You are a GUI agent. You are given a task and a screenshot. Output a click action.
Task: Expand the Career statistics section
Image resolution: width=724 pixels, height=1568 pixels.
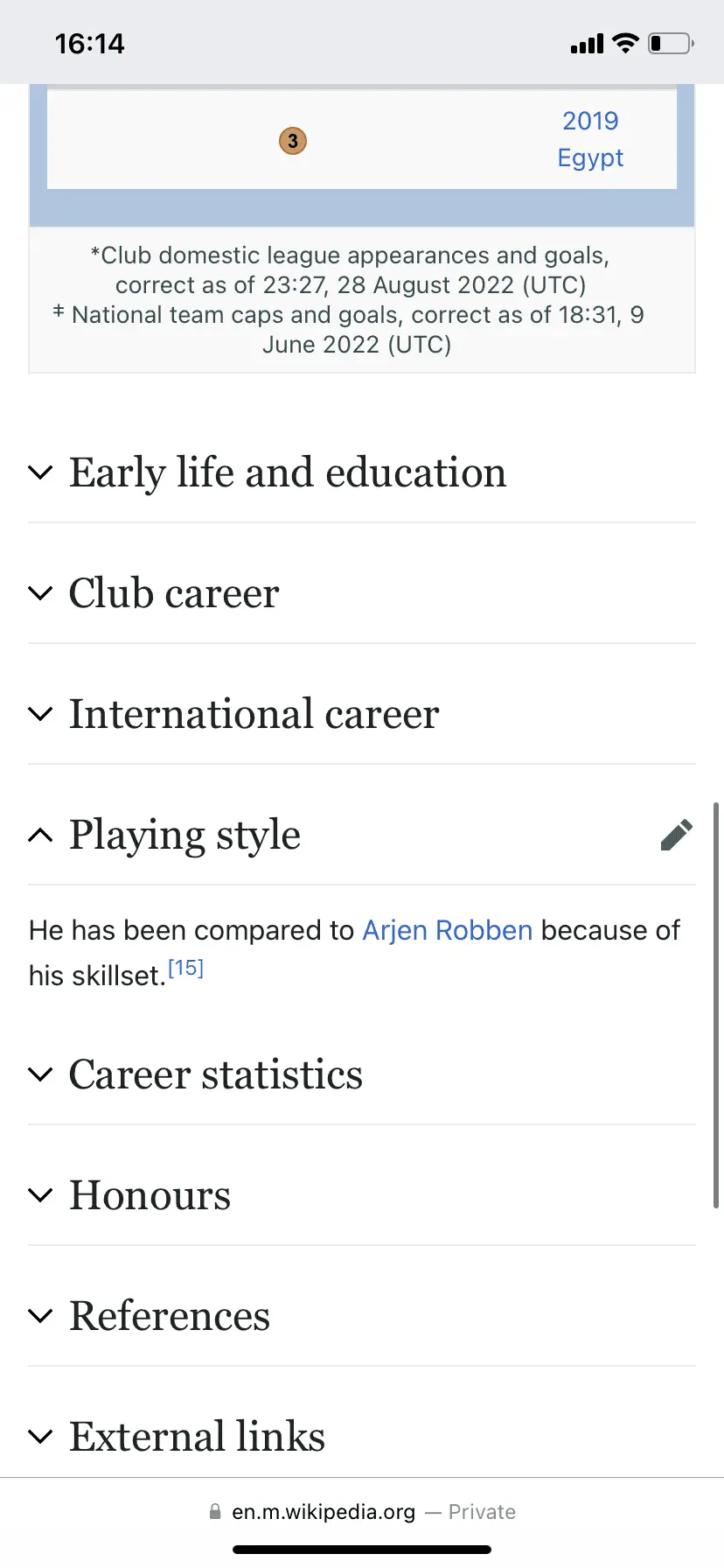pos(215,1074)
